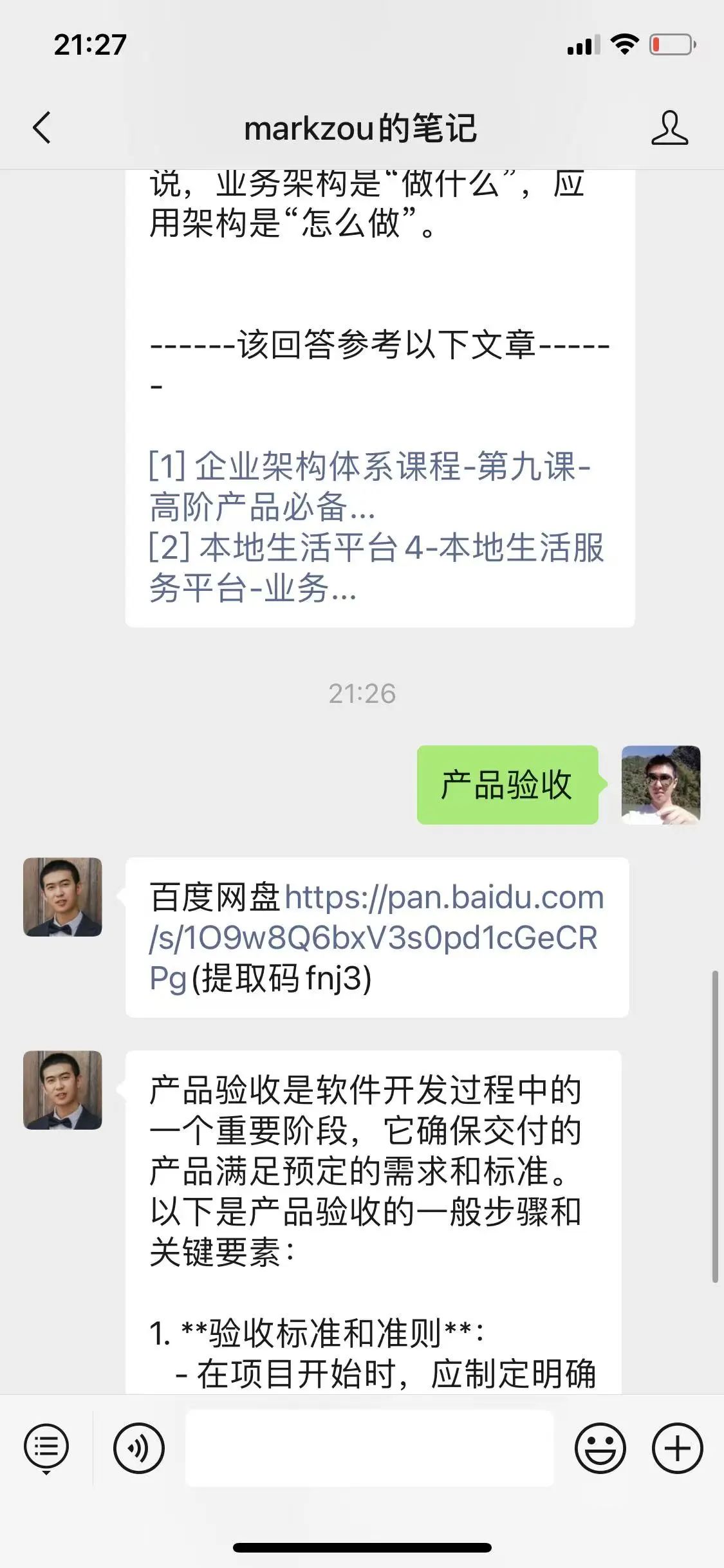Tap the cellular signal icon

582,44
